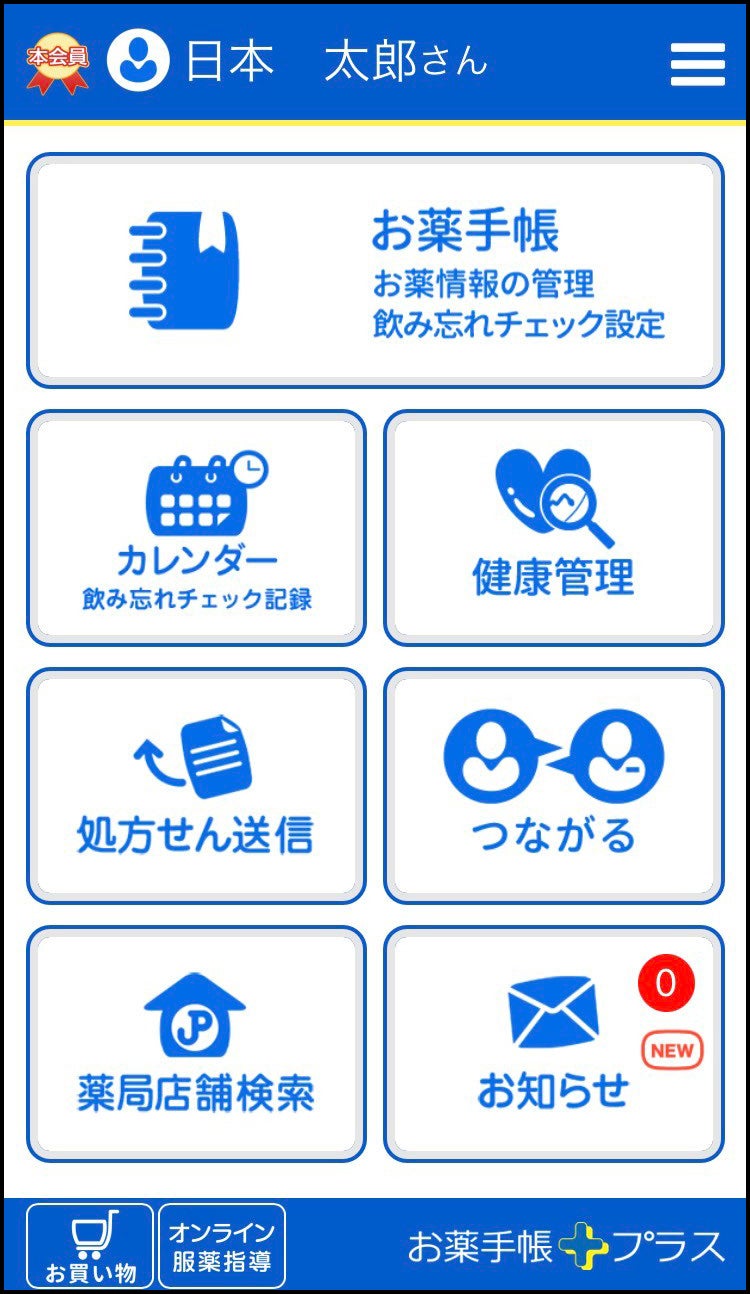Open the hamburger menu
This screenshot has width=750, height=1294.
click(697, 65)
